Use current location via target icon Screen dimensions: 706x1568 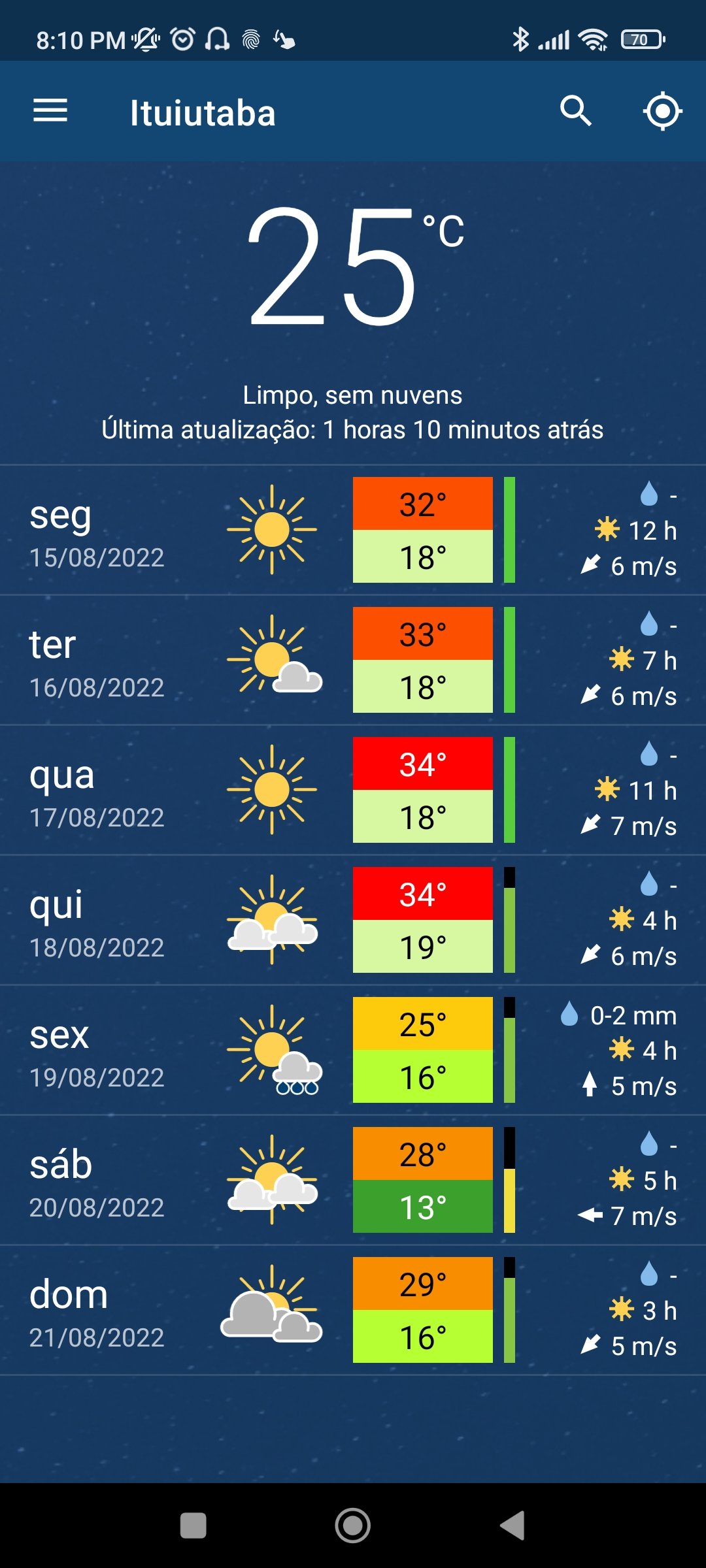662,111
